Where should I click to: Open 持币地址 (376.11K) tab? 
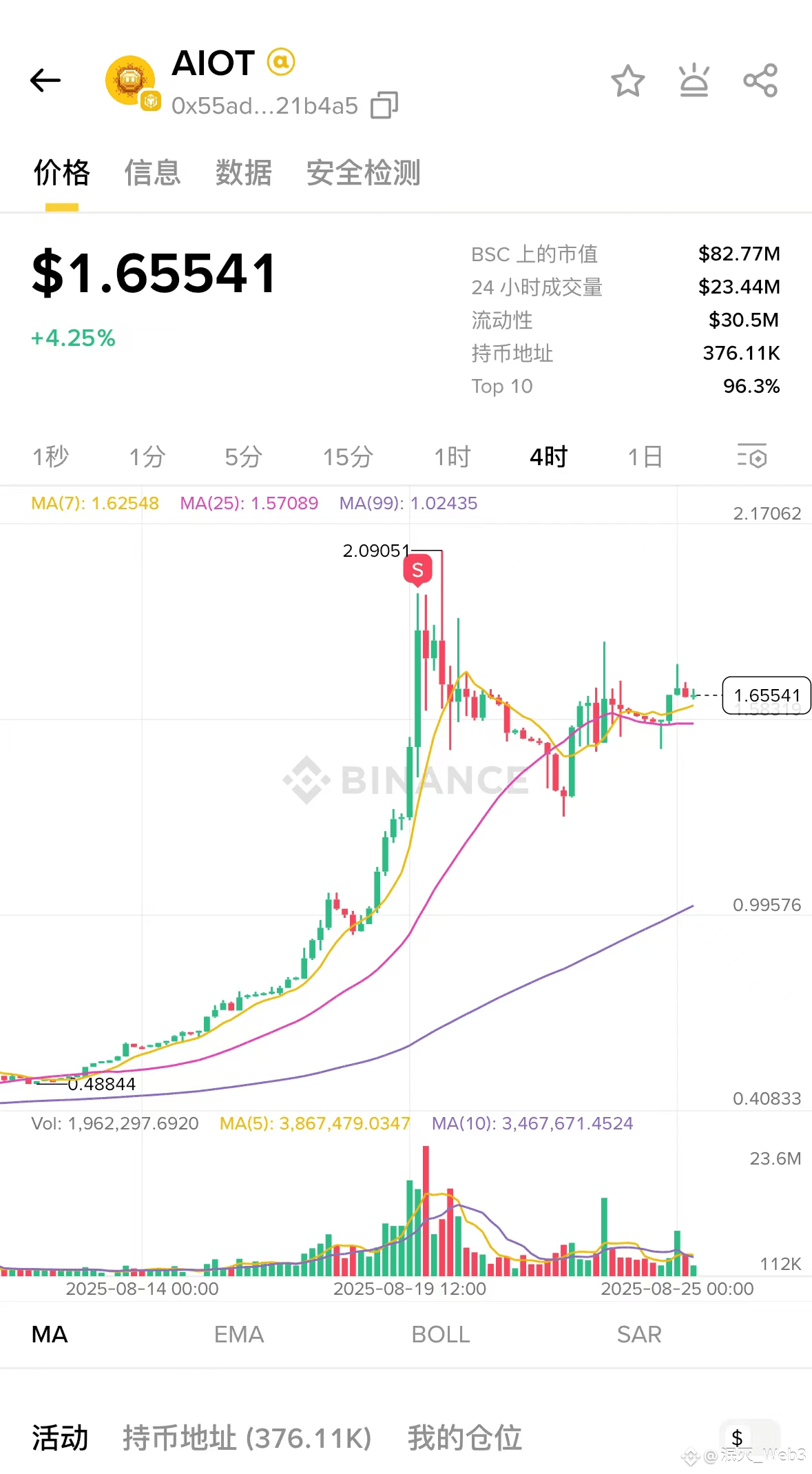247,1438
